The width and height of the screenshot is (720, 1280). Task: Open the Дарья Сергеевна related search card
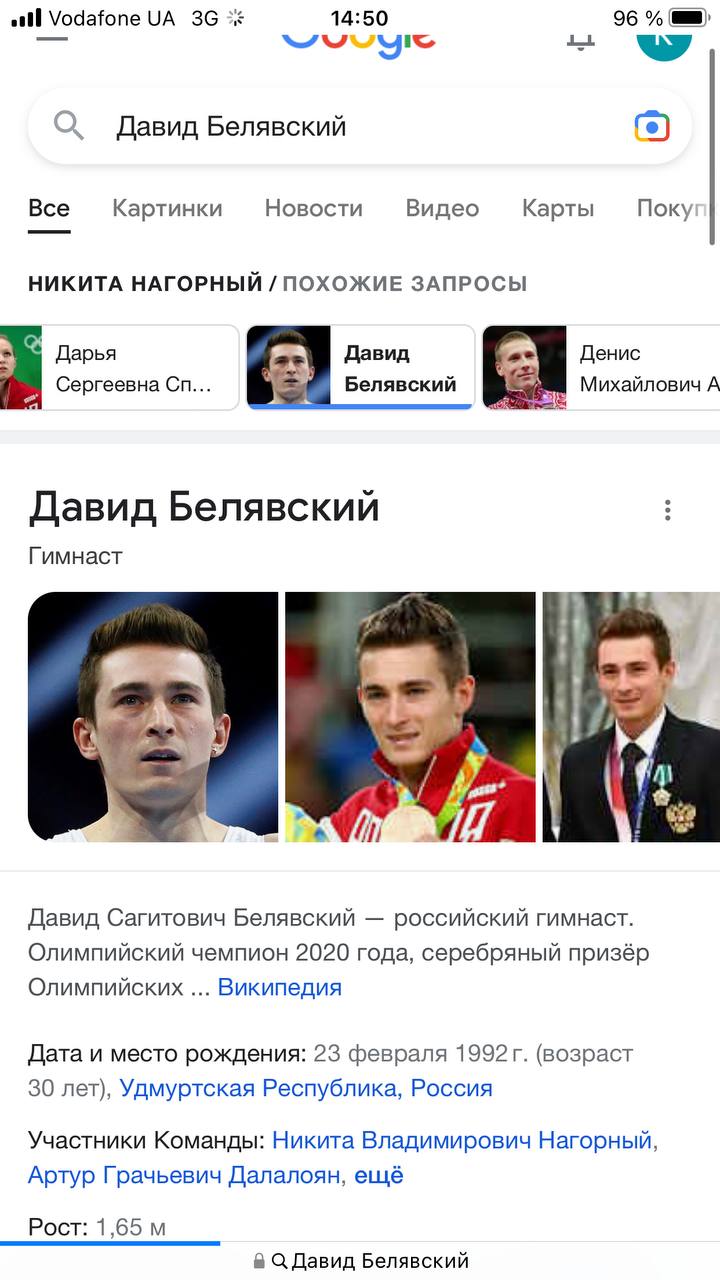click(120, 368)
